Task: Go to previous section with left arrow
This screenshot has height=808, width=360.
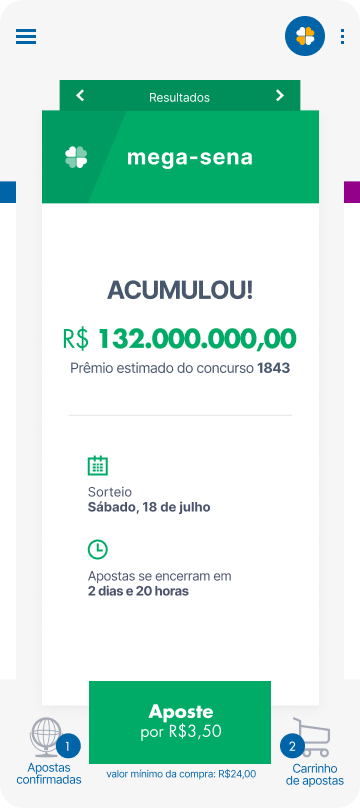Action: click(x=80, y=95)
